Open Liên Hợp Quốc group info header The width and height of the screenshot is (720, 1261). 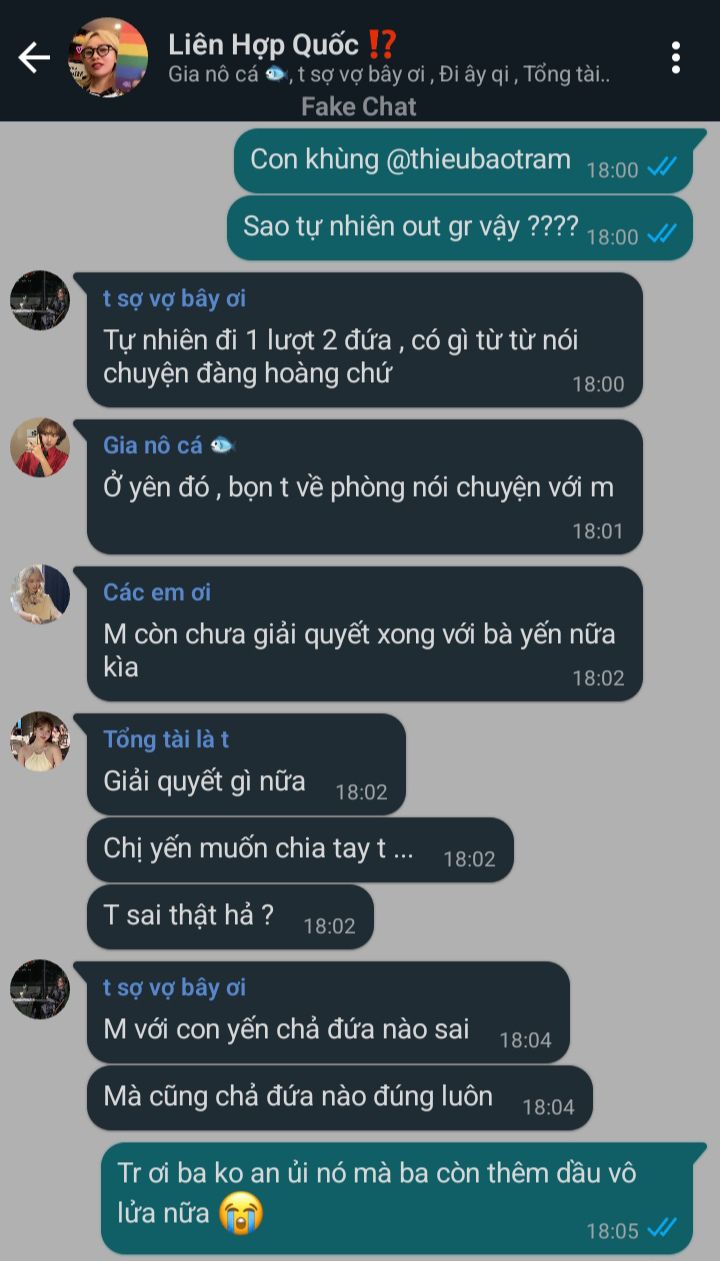point(390,58)
